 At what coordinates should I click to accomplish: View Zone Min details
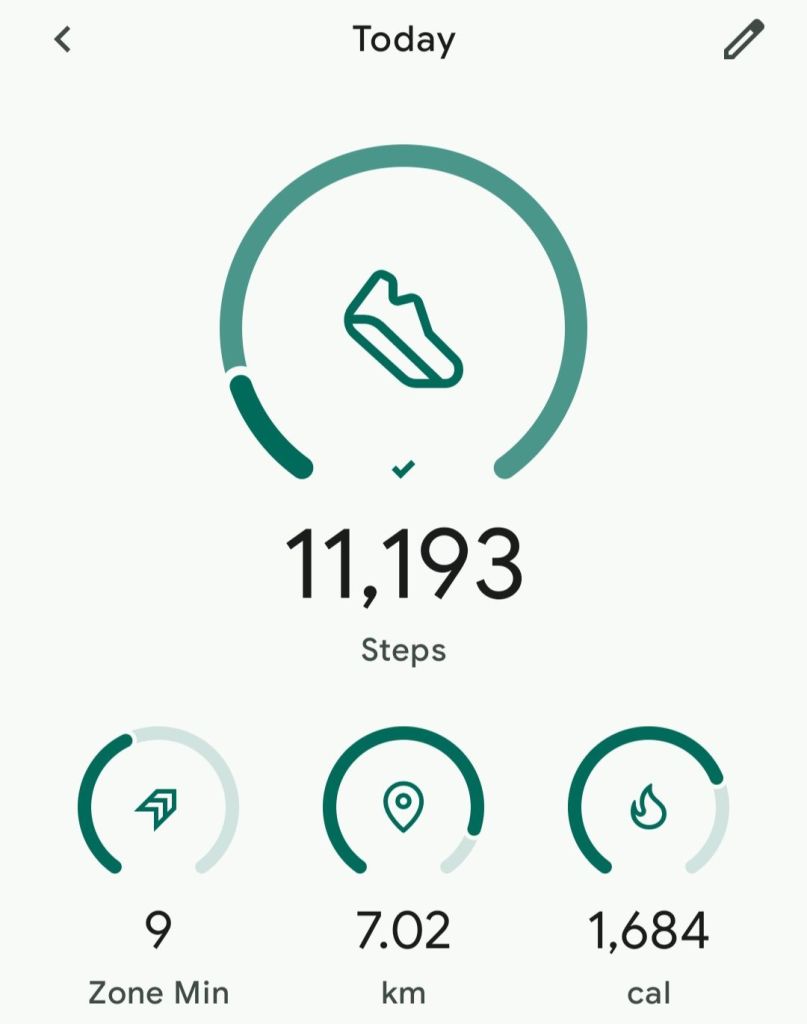[x=158, y=806]
